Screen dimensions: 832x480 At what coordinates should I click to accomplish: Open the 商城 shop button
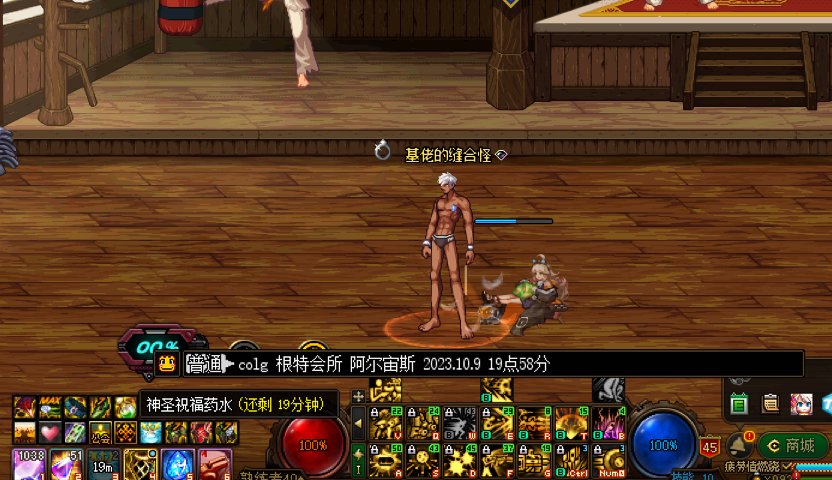(x=792, y=445)
